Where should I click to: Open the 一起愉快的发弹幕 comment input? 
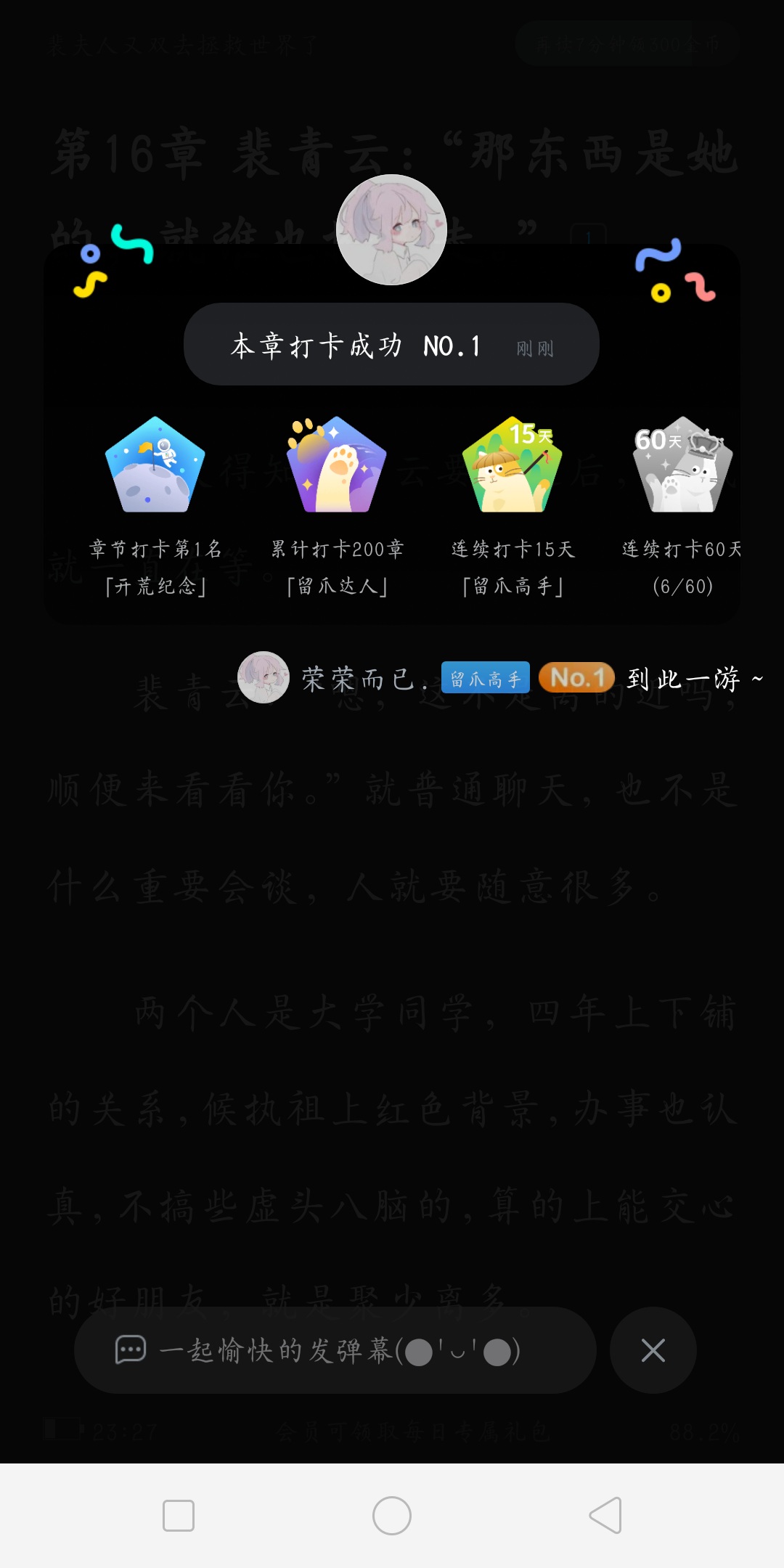tap(335, 1350)
